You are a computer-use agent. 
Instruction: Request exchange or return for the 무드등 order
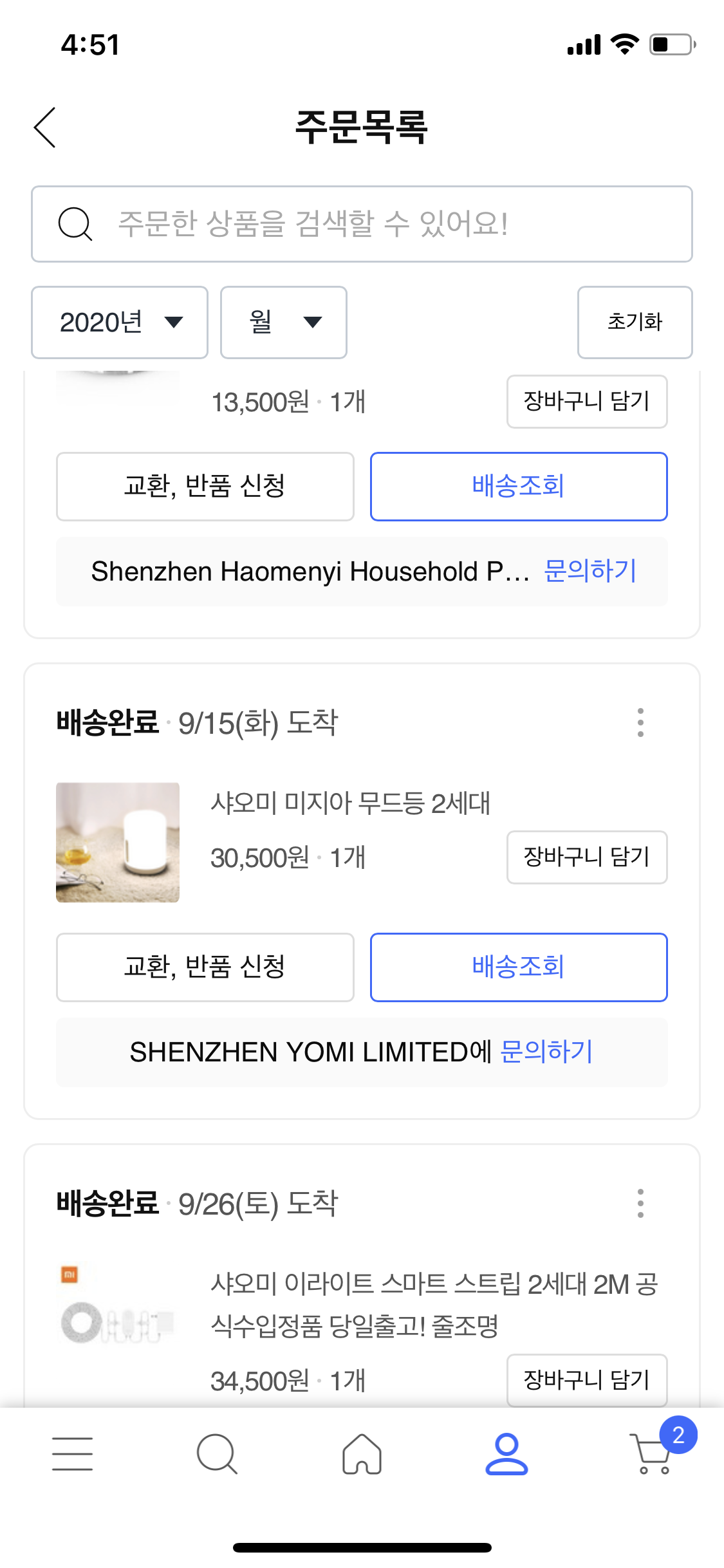pyautogui.click(x=205, y=967)
